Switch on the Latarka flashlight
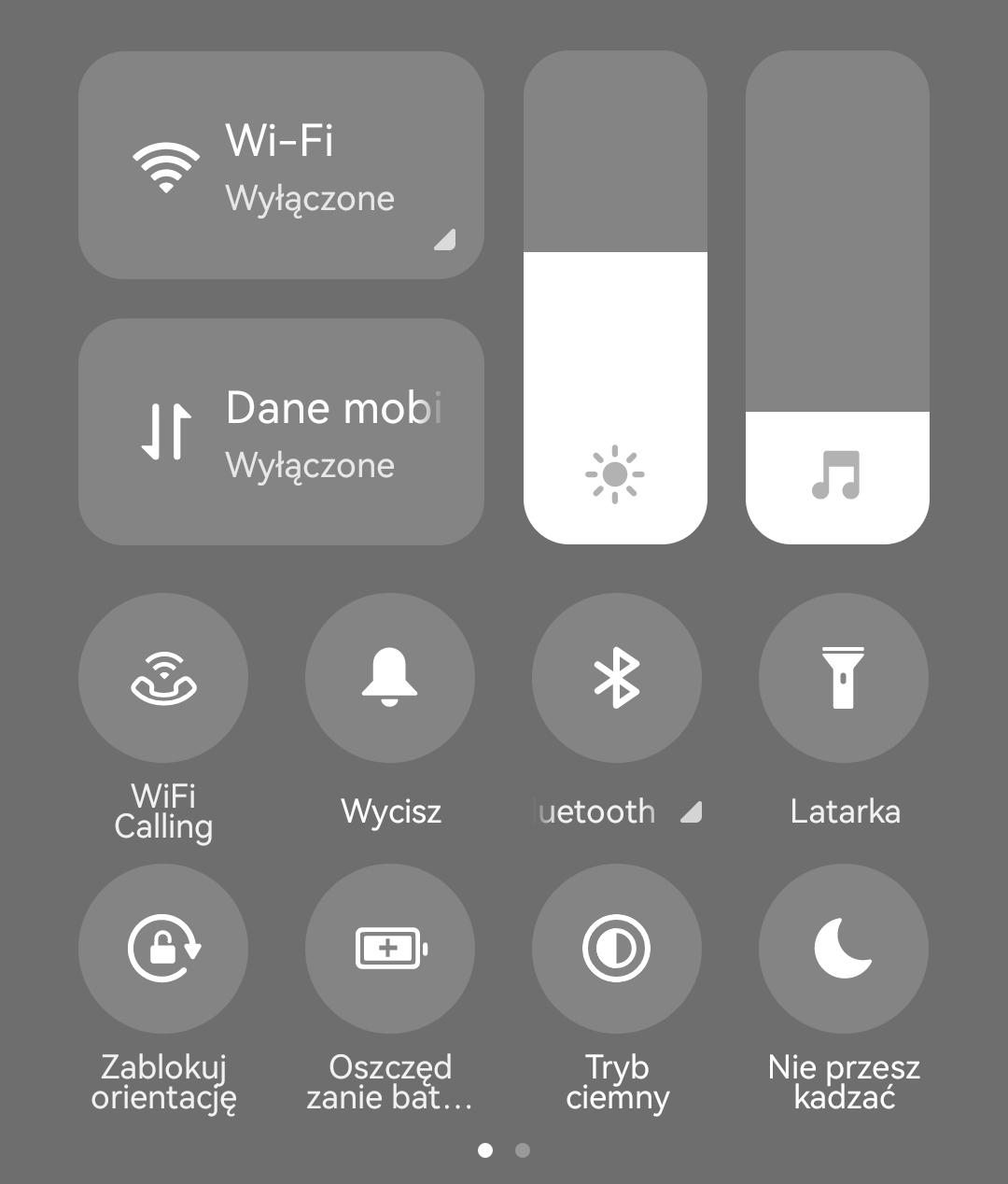1008x1184 pixels. tap(843, 678)
